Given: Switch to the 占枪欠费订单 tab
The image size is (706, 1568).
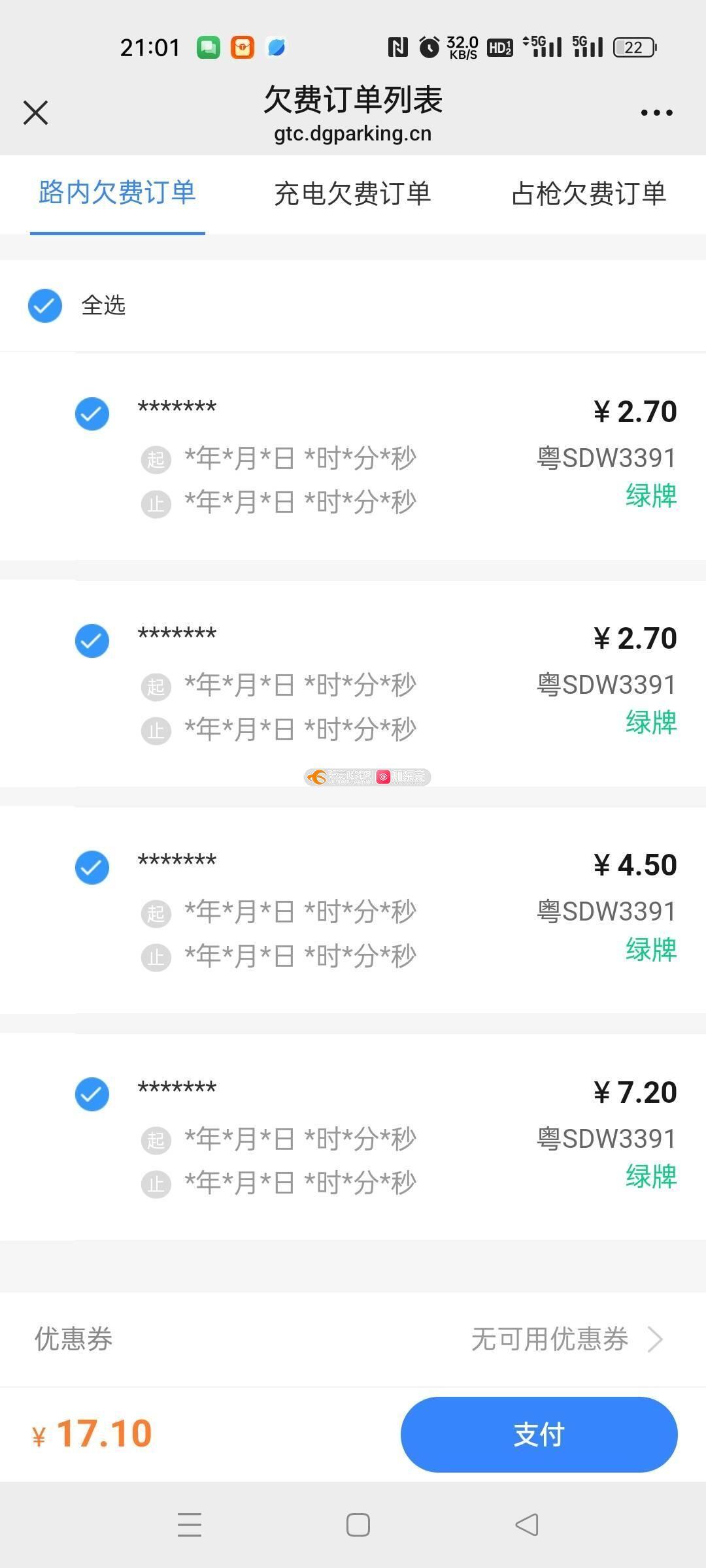Looking at the screenshot, I should 589,194.
